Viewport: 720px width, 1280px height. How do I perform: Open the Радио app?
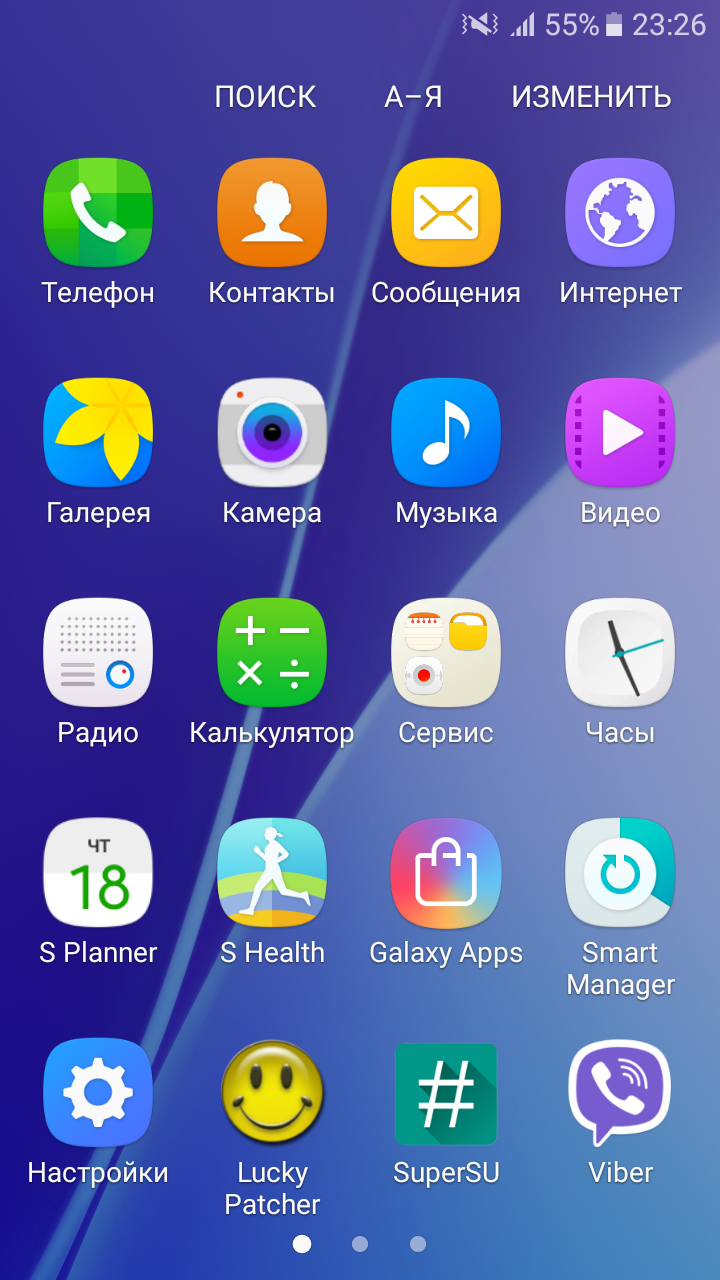coord(98,653)
